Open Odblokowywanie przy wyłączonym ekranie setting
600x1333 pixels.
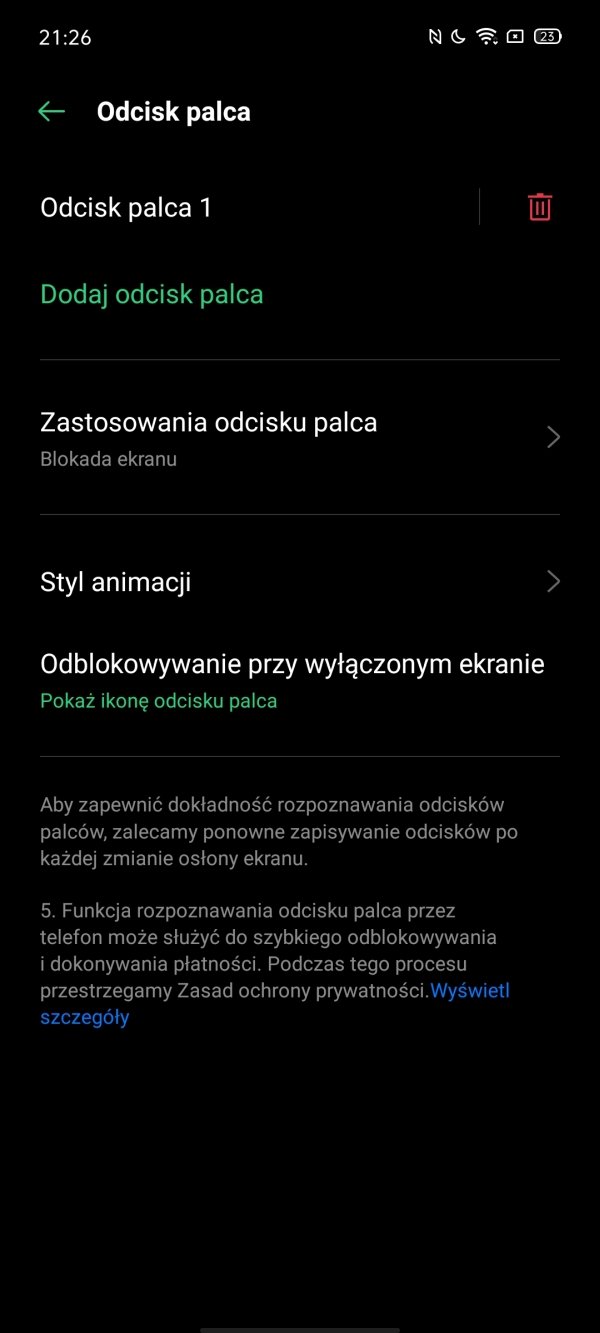pyautogui.click(x=300, y=680)
